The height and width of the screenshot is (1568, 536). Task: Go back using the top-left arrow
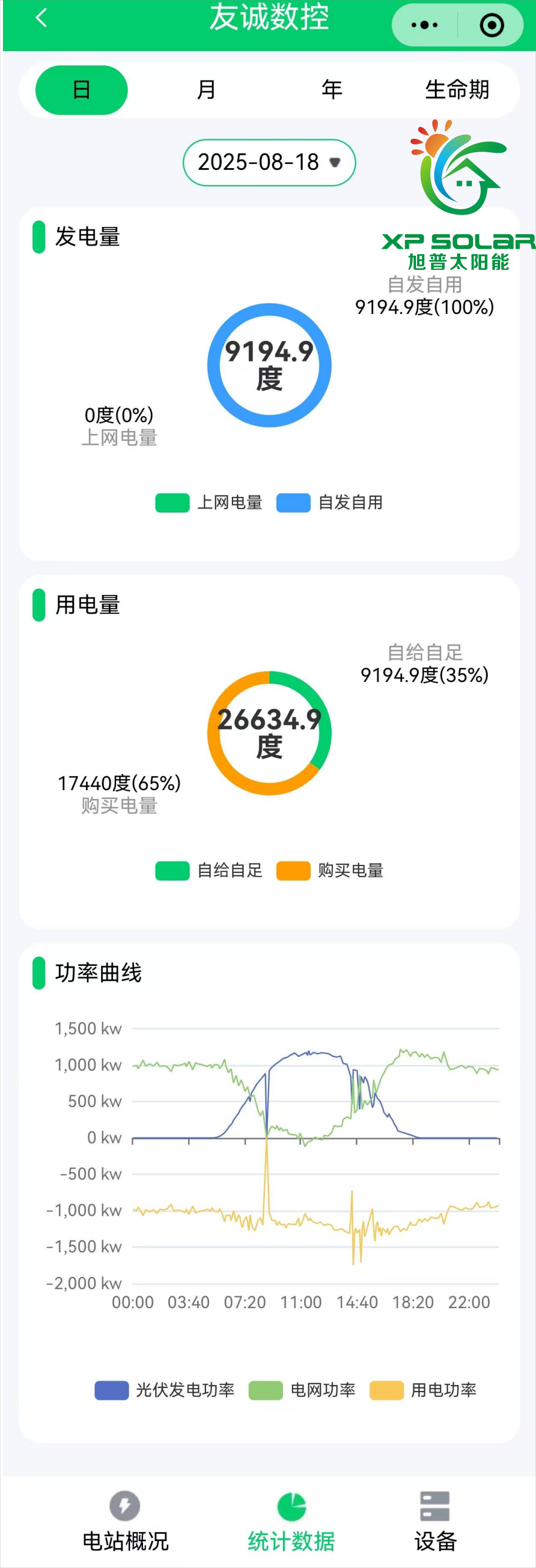pos(41,18)
